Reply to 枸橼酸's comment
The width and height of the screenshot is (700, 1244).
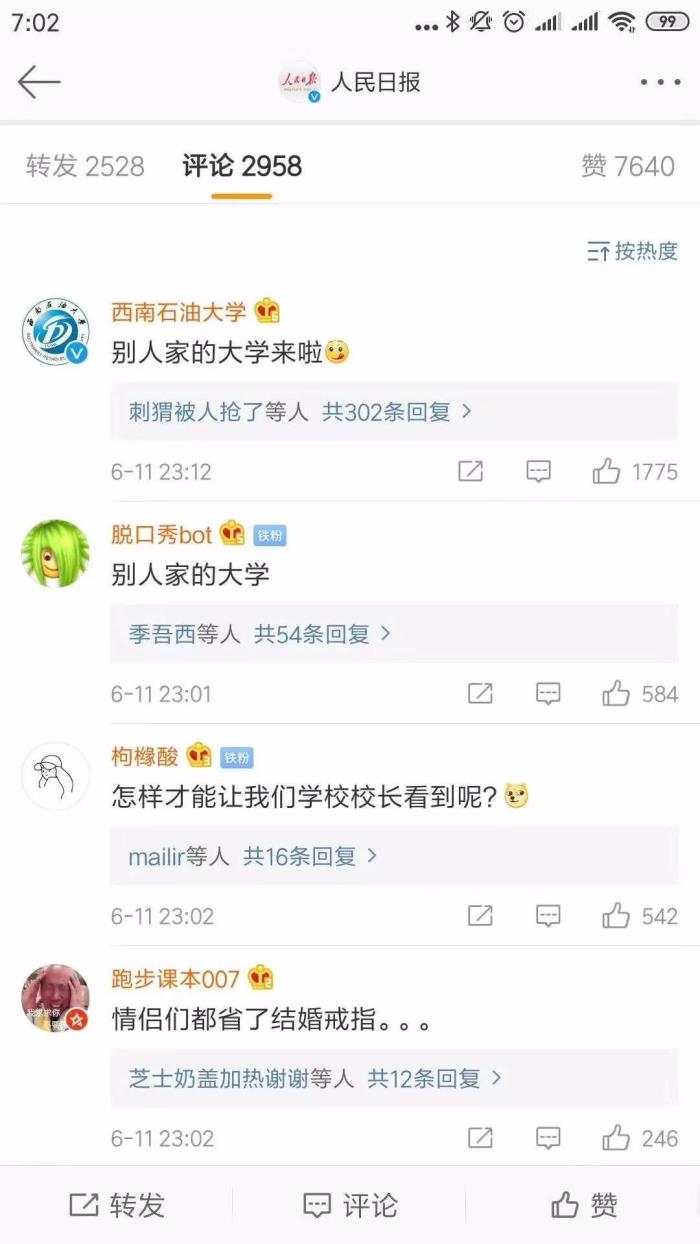[x=548, y=915]
